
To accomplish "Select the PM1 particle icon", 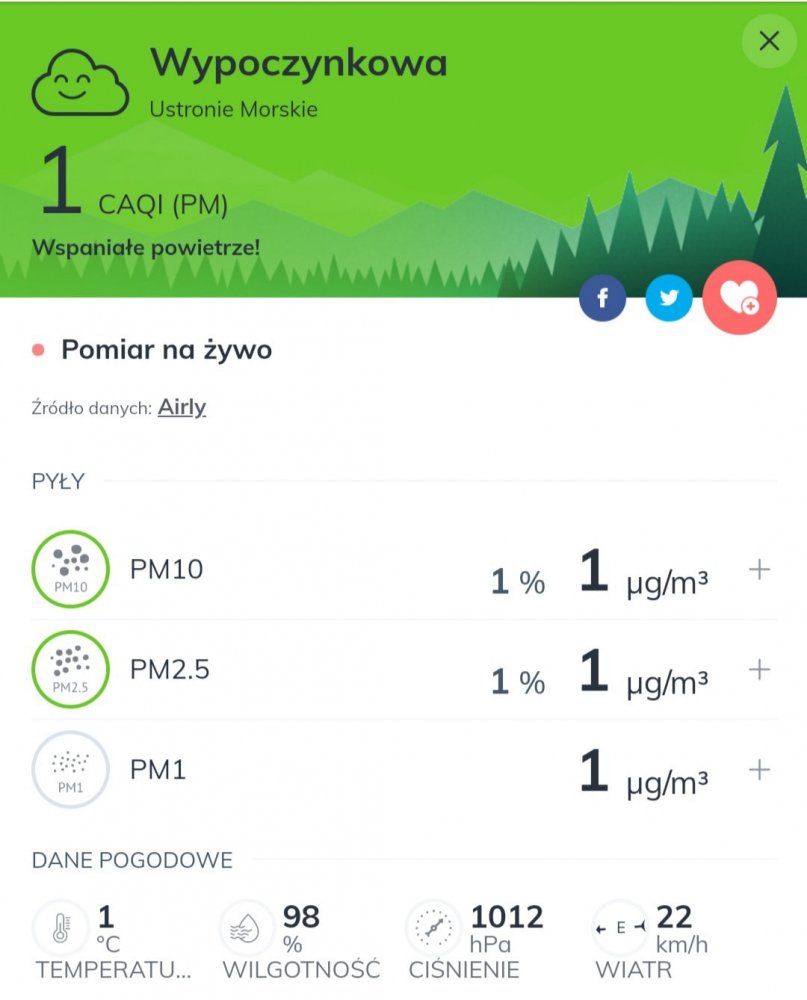I will pos(70,769).
